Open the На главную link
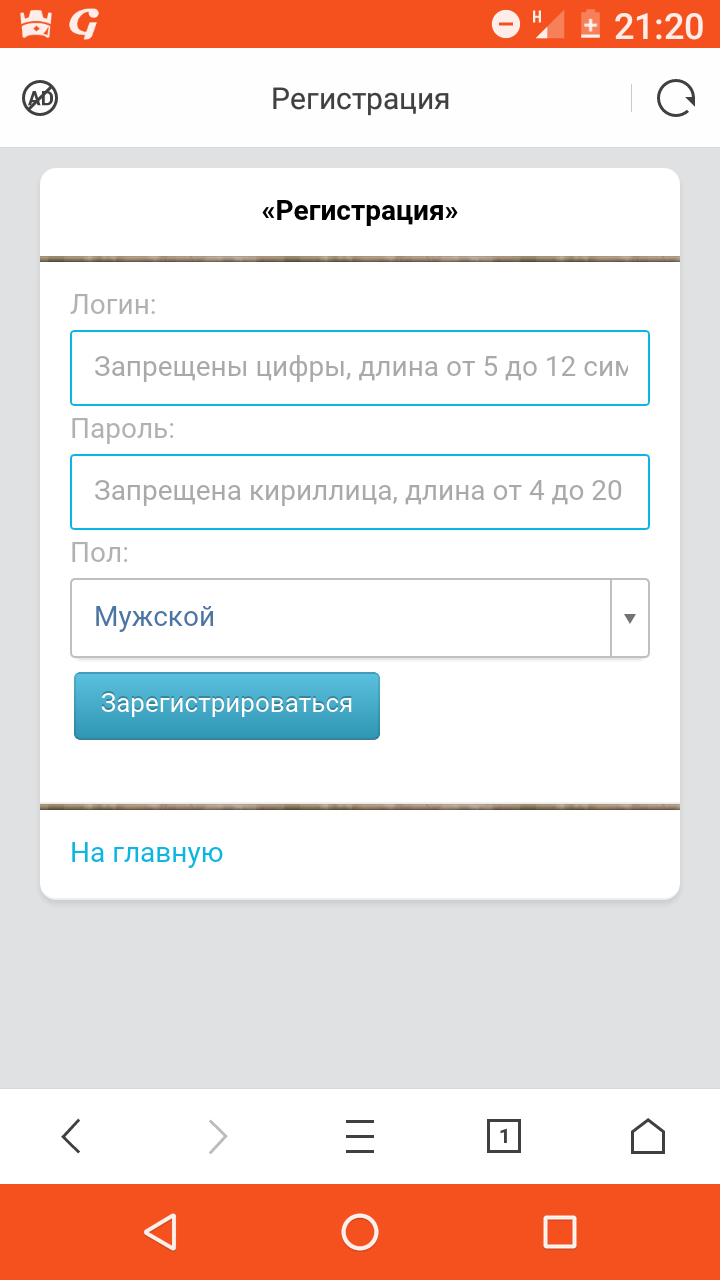 [146, 853]
